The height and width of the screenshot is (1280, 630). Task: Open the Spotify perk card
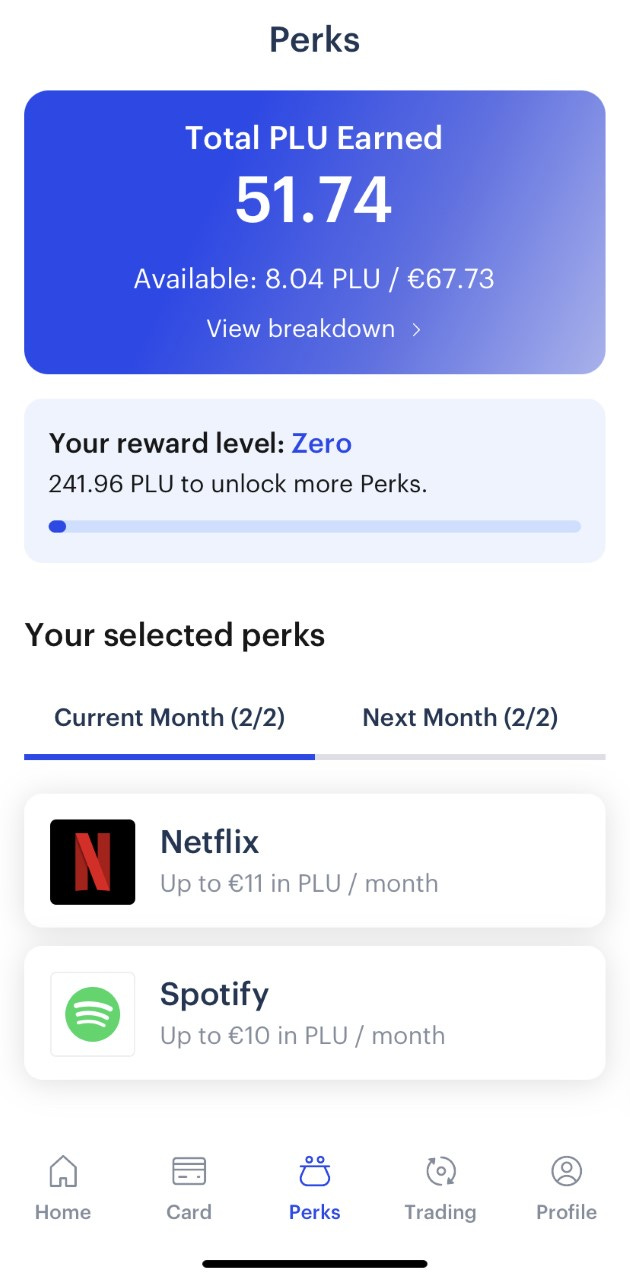[315, 1013]
